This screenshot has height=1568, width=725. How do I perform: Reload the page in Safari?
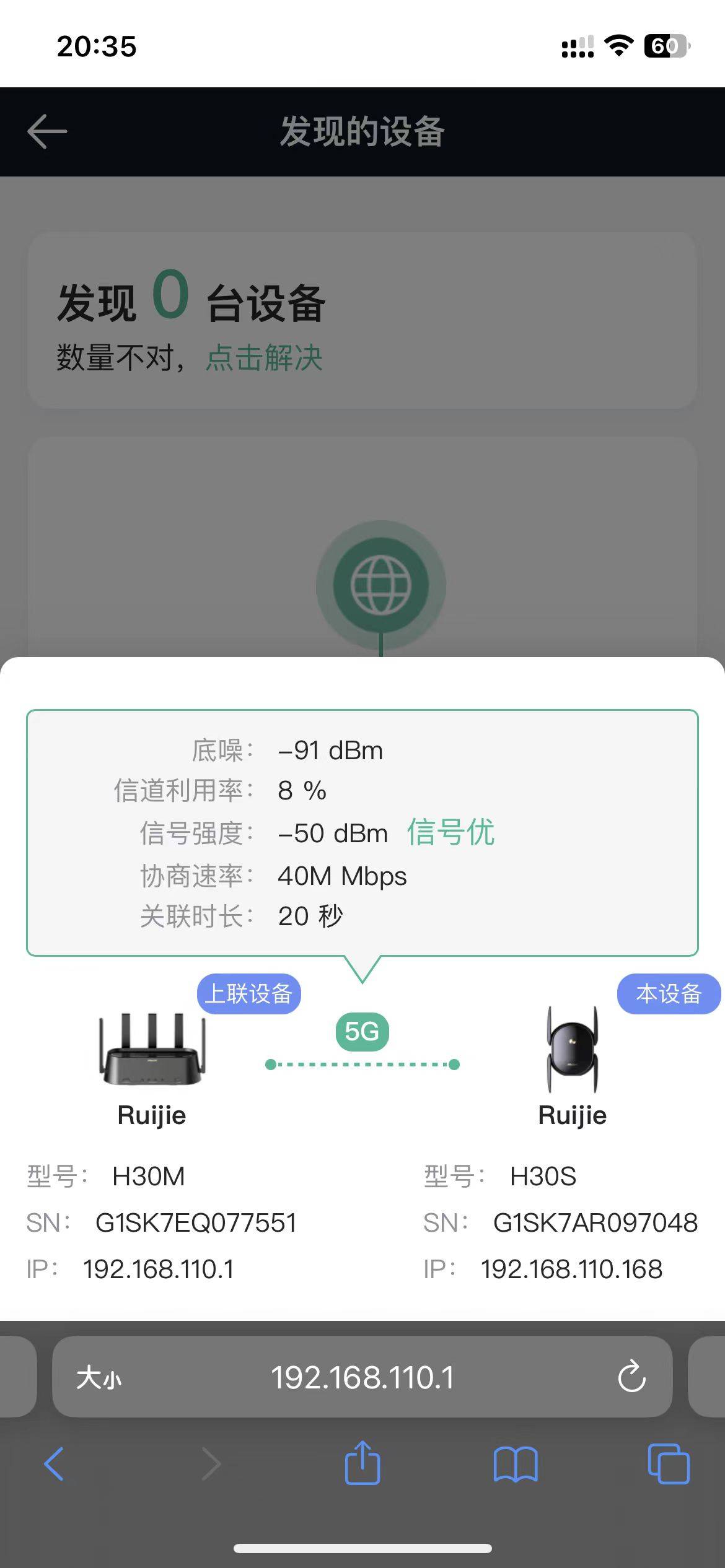pos(631,1378)
